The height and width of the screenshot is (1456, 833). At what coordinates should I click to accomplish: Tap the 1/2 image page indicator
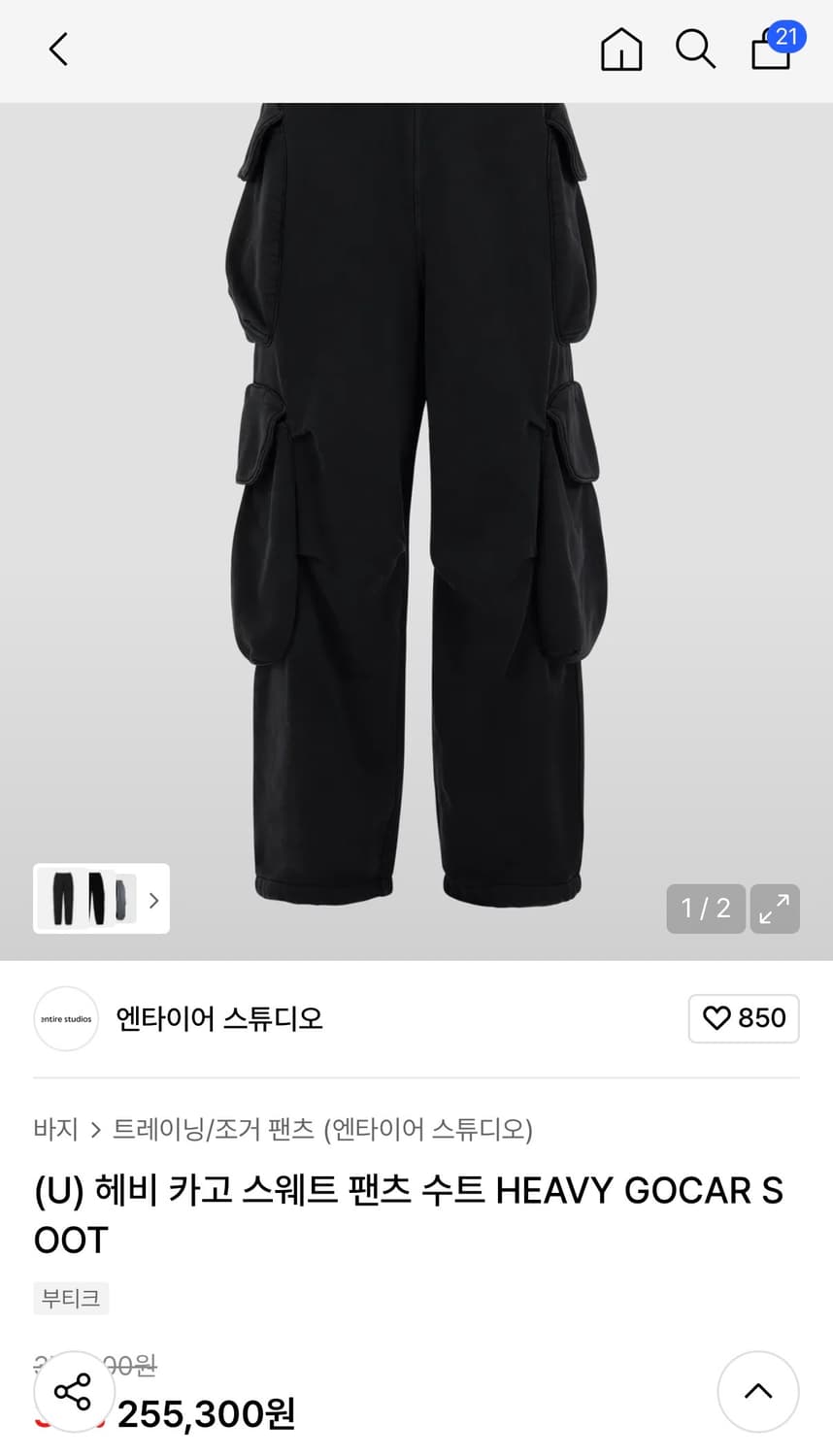[x=706, y=909]
